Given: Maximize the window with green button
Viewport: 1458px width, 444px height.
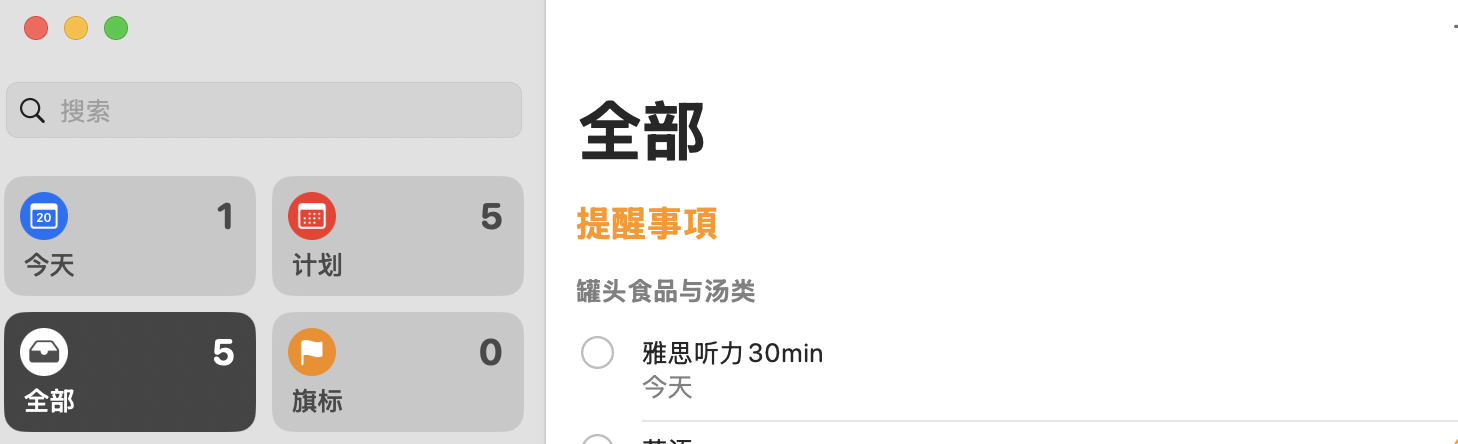Looking at the screenshot, I should pyautogui.click(x=116, y=28).
